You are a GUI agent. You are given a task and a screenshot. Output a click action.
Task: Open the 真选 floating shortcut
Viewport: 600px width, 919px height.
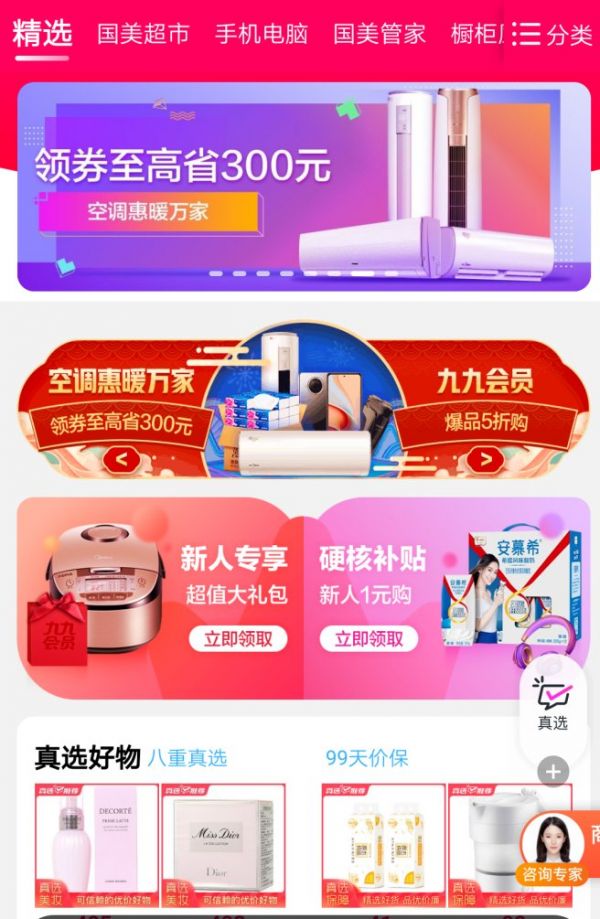coord(552,704)
